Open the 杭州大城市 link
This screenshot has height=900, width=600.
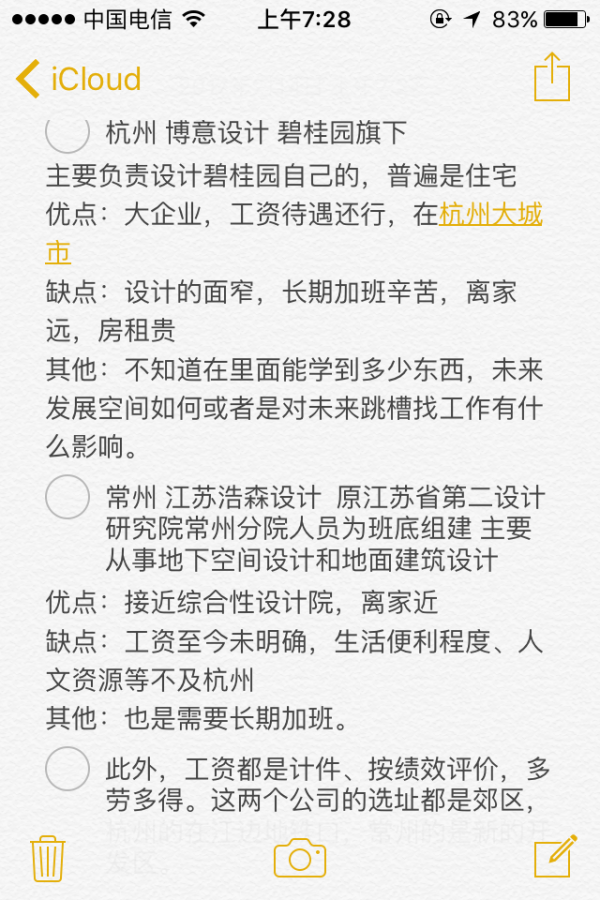(490, 214)
